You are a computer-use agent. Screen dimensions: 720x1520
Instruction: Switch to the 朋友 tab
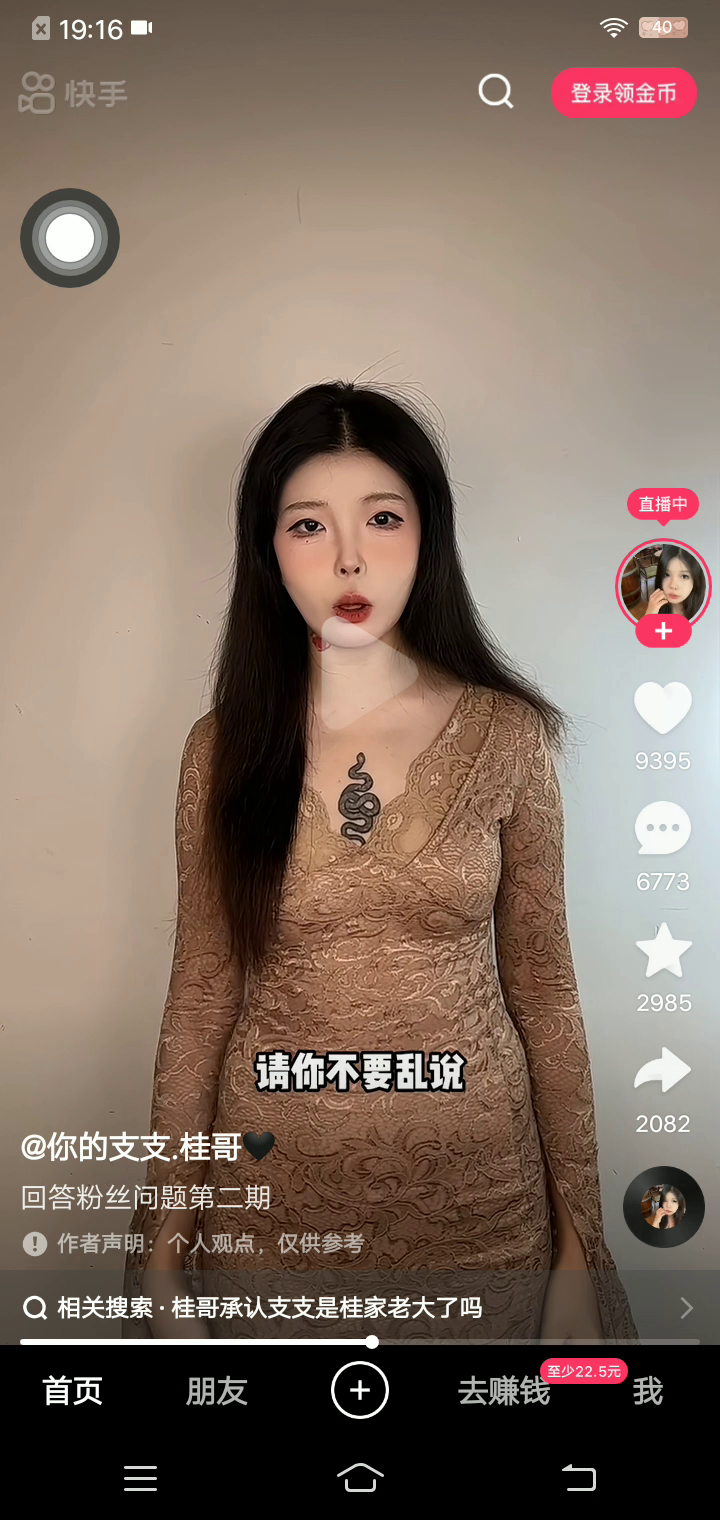[216, 1391]
